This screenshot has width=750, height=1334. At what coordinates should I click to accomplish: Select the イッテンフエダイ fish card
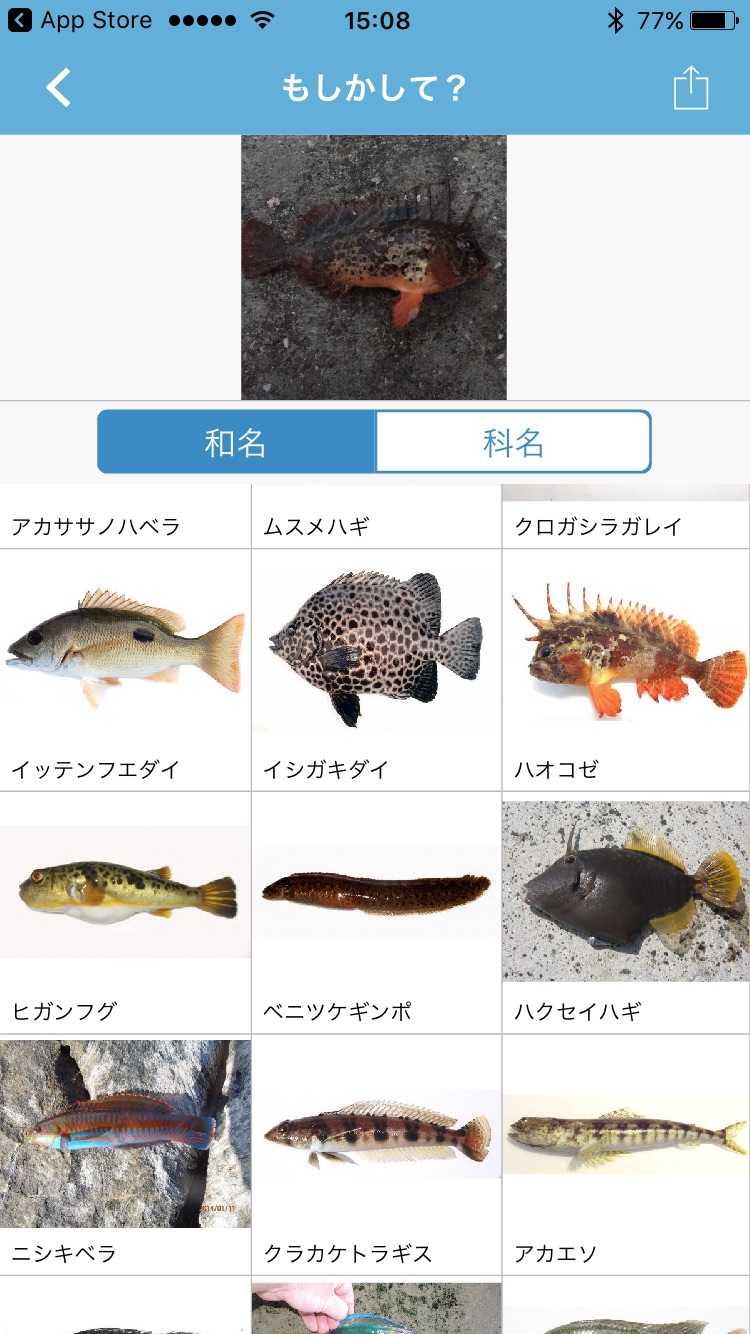(x=125, y=668)
